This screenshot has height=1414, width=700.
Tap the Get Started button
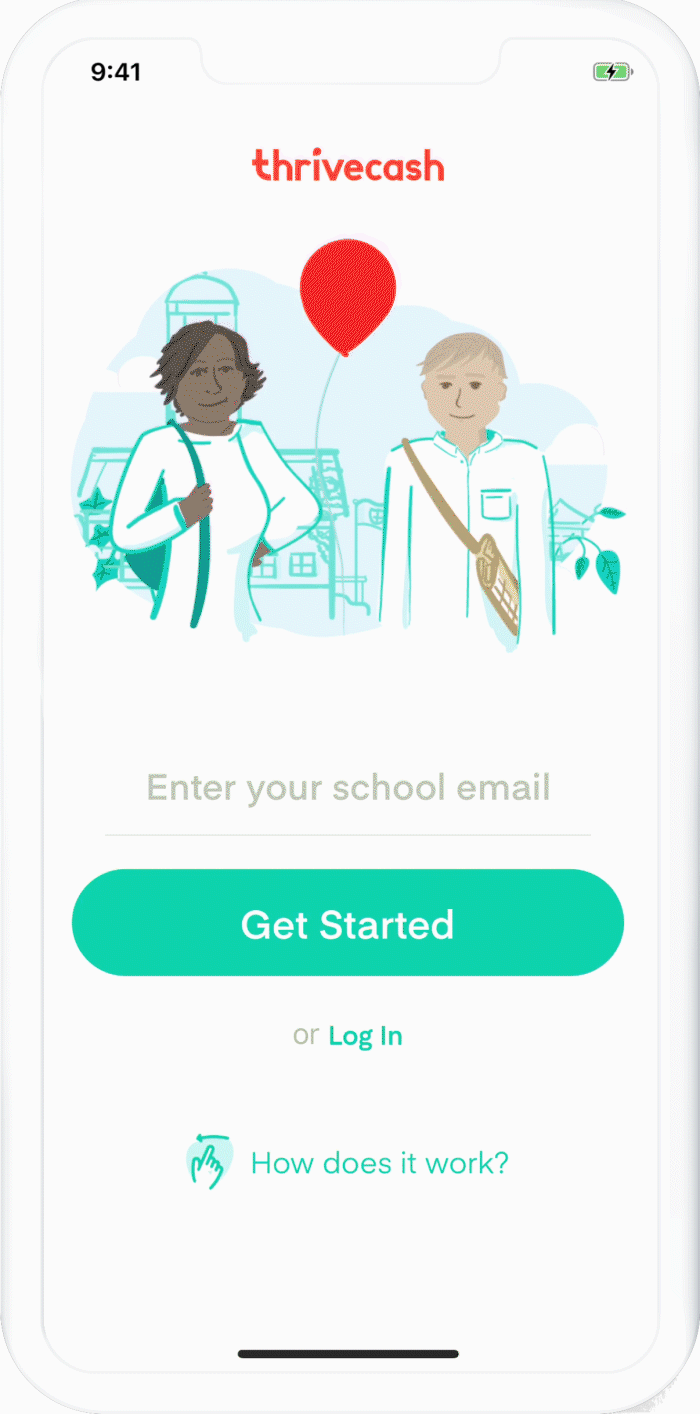pos(348,923)
